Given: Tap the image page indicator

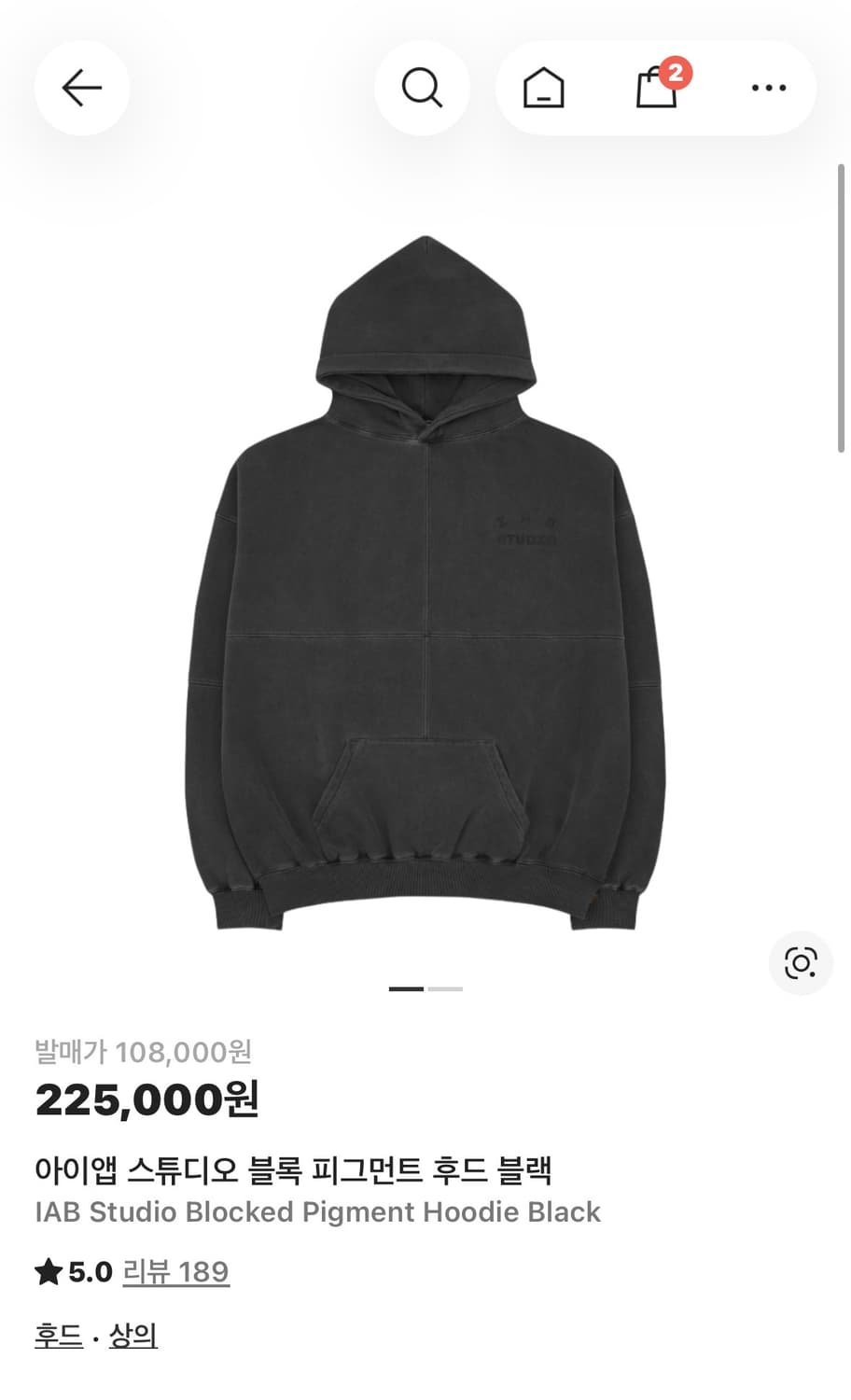Looking at the screenshot, I should click(425, 988).
